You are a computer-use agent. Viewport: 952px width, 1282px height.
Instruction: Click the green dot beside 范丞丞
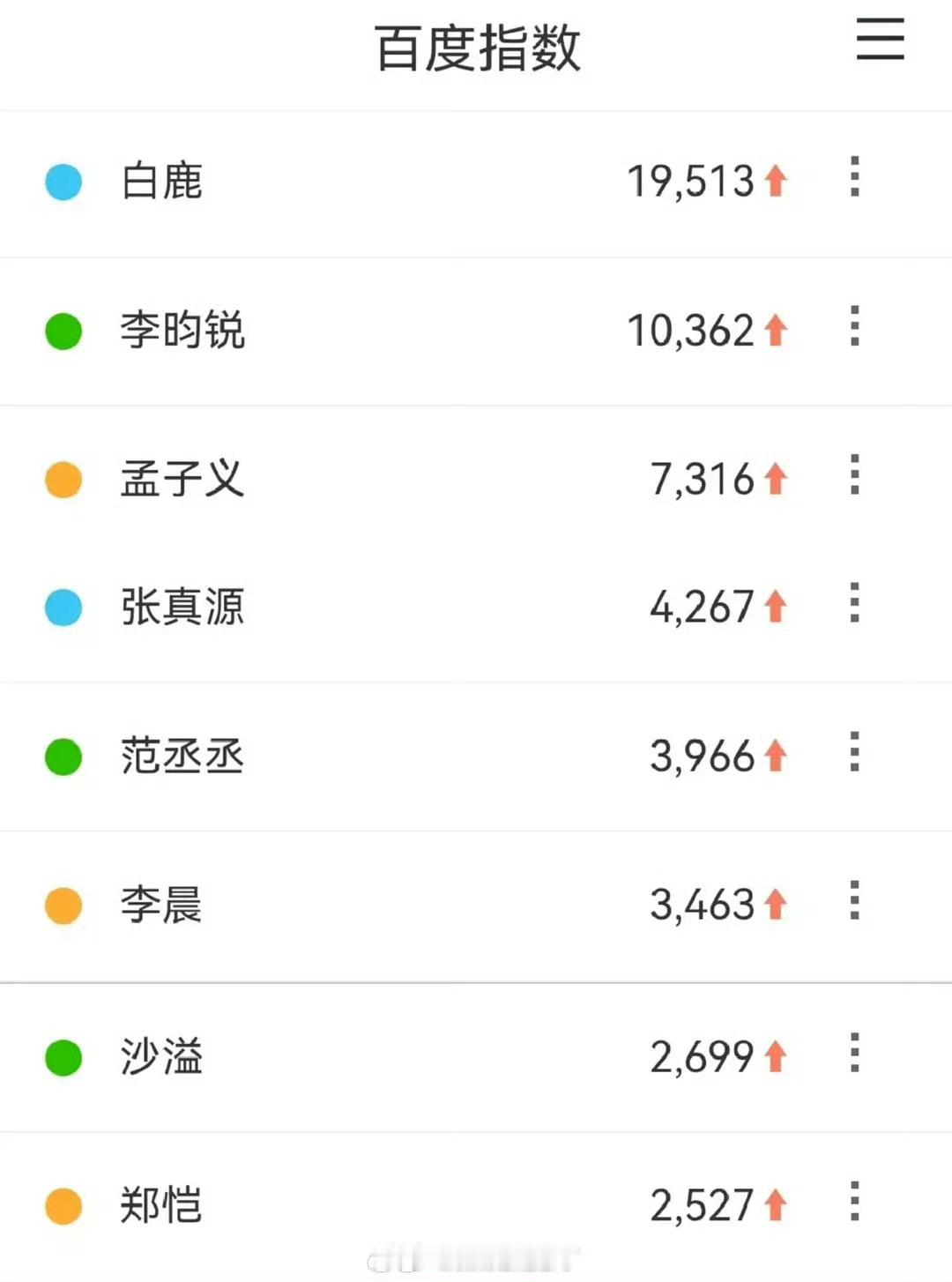point(63,757)
